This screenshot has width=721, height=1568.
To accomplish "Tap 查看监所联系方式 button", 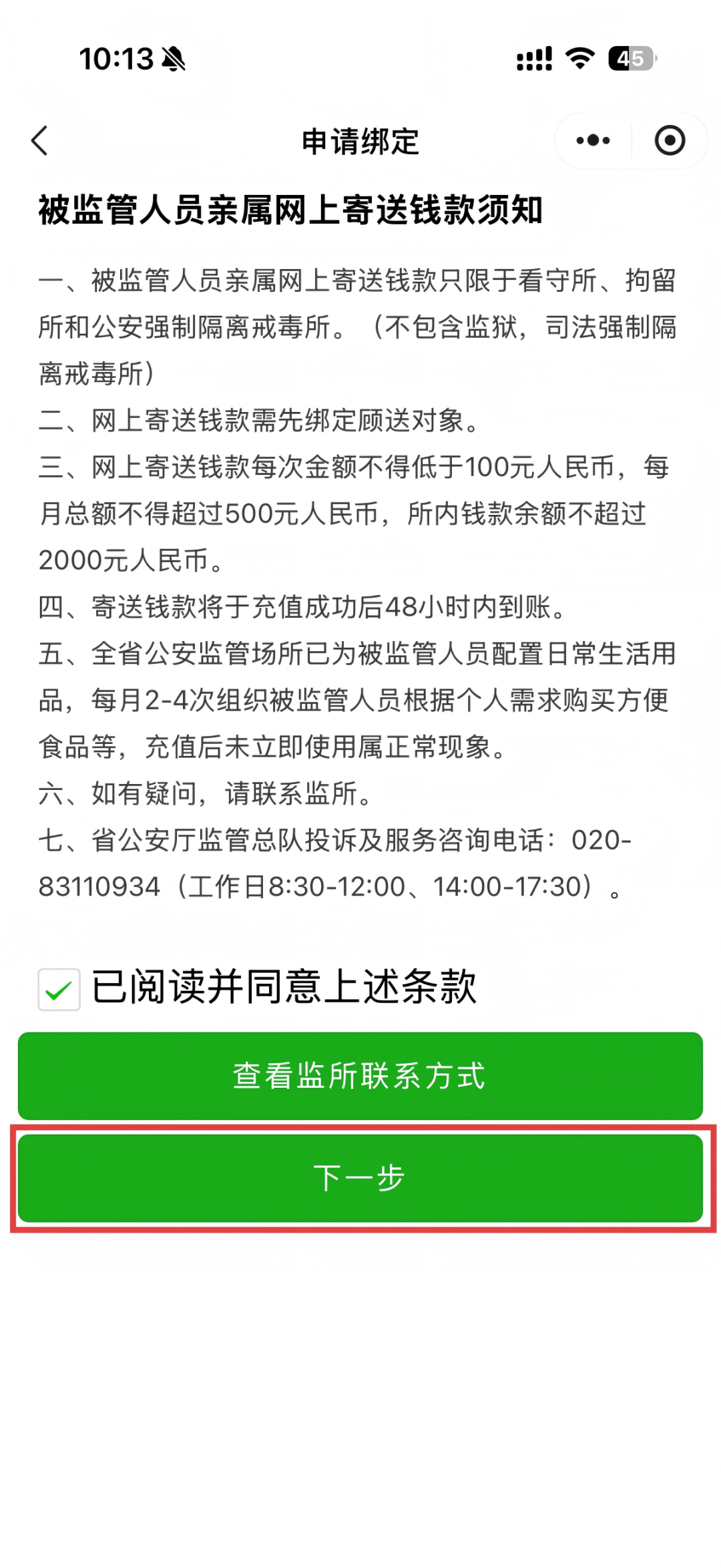I will point(360,1075).
